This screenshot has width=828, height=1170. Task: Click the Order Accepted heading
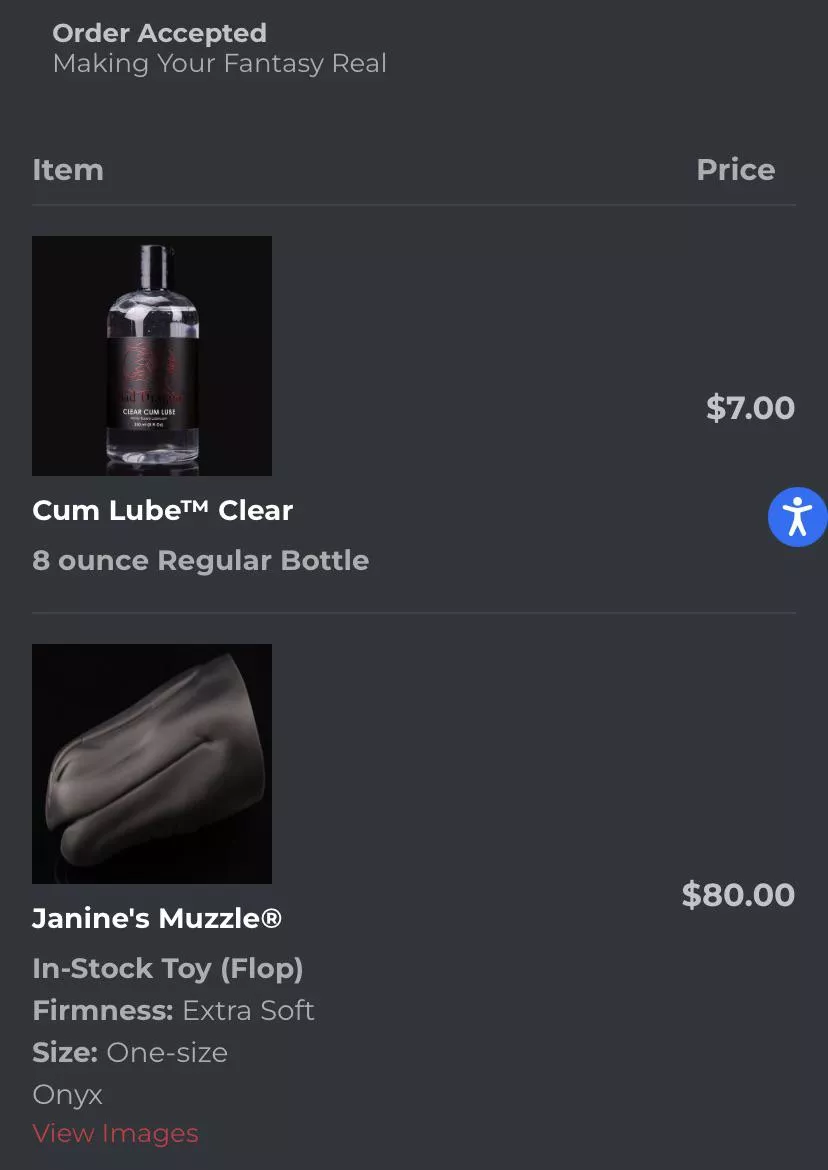pyautogui.click(x=161, y=32)
